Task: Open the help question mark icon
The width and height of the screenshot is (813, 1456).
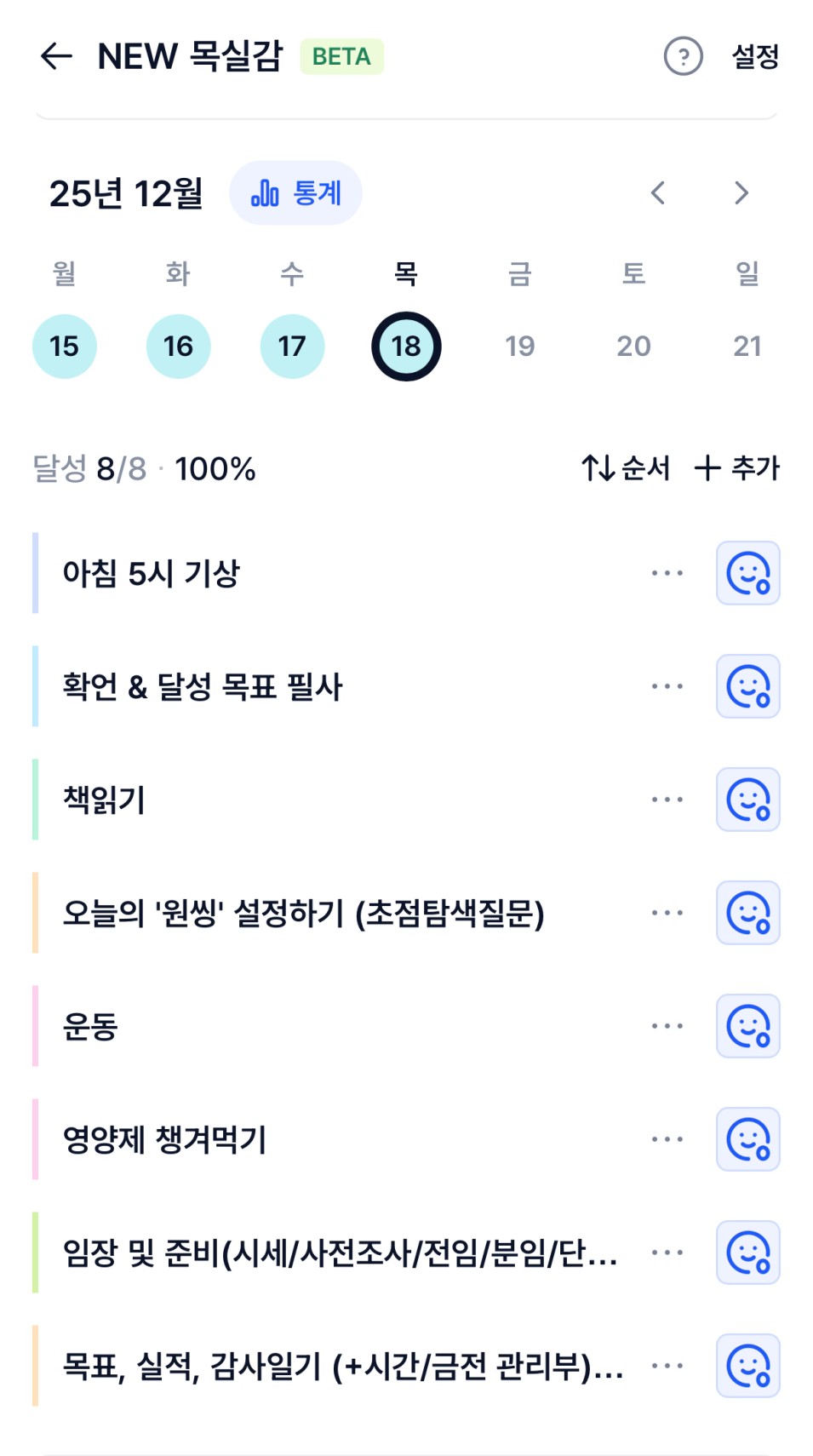Action: tap(683, 57)
